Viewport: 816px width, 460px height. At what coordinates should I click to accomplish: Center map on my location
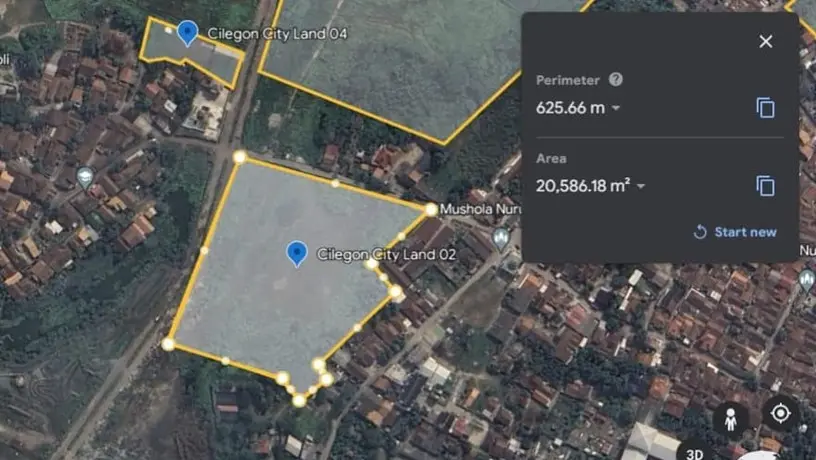tap(780, 412)
